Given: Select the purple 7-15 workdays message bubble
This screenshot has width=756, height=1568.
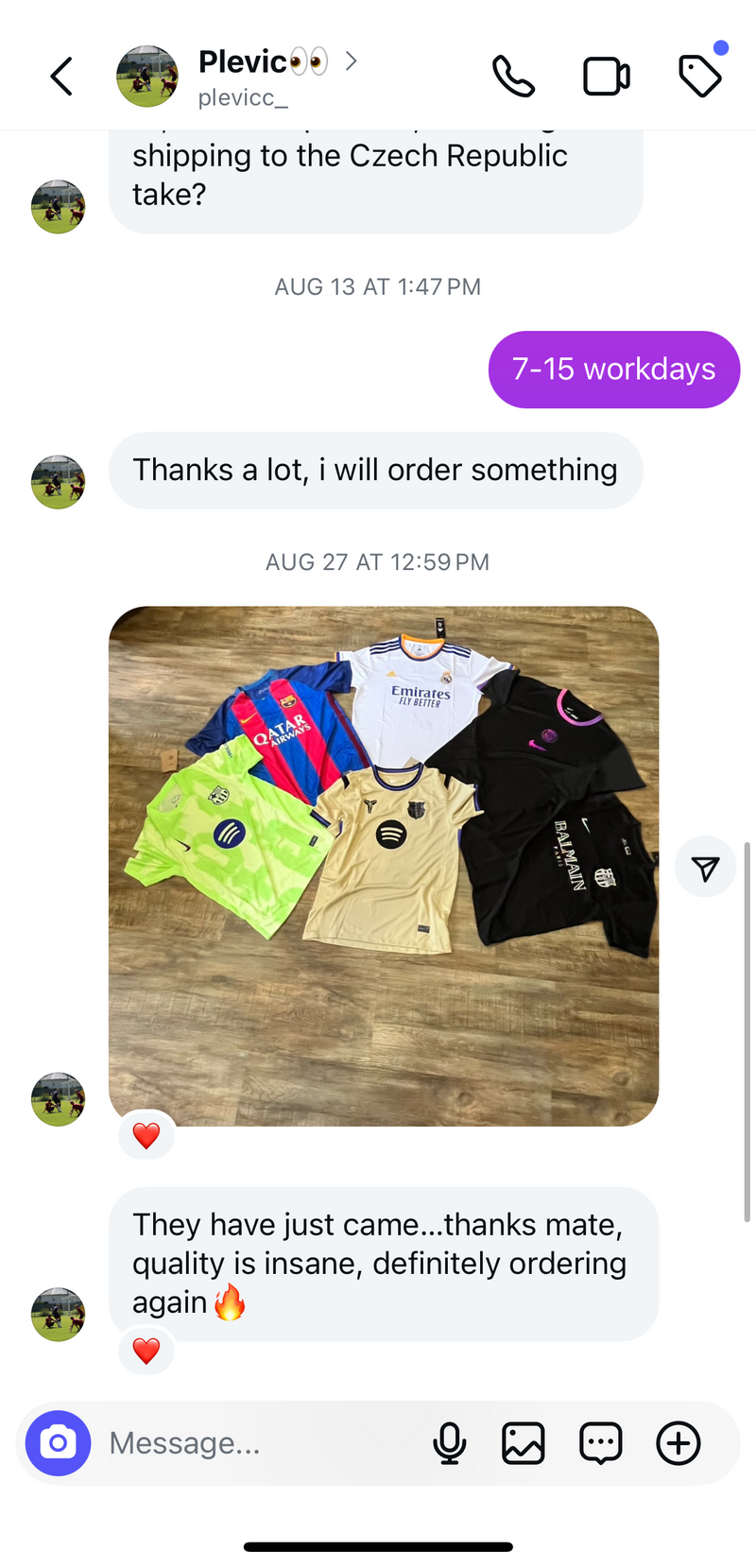Looking at the screenshot, I should click(x=613, y=370).
